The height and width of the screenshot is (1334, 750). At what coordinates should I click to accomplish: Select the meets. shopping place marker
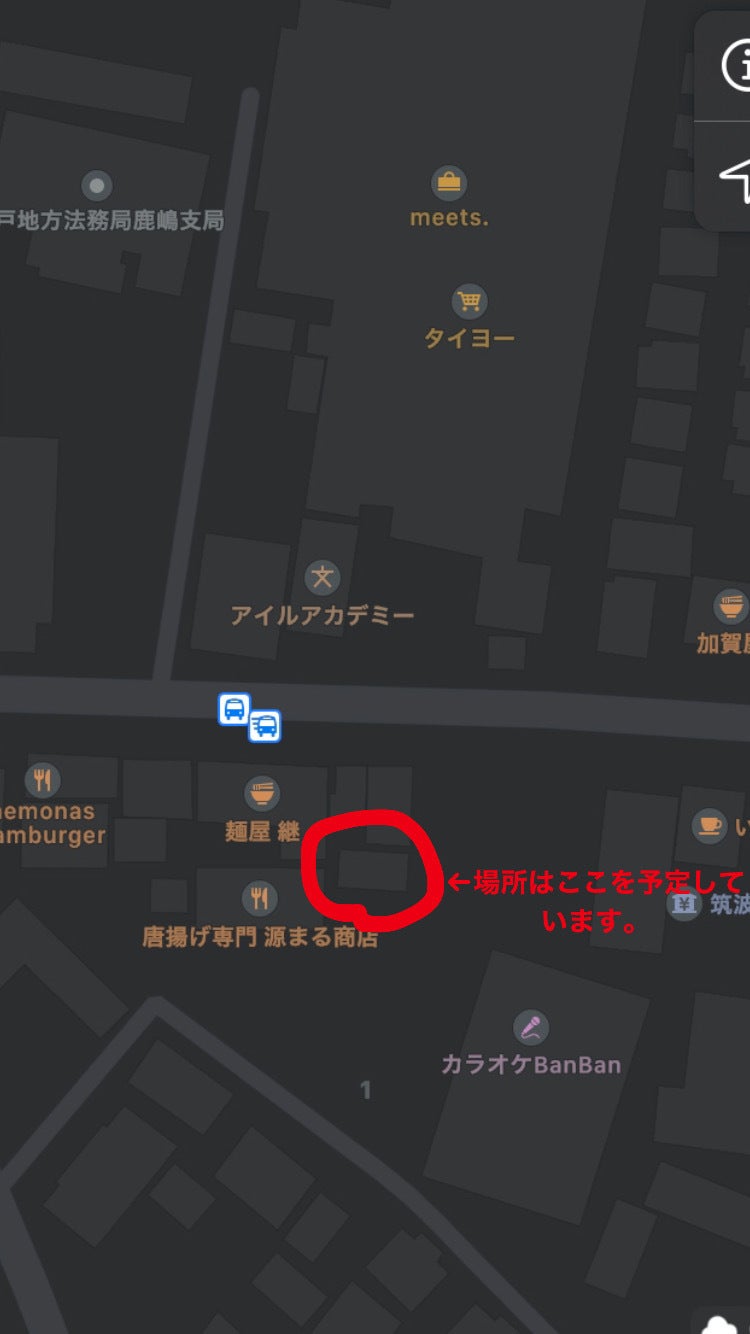point(449,184)
